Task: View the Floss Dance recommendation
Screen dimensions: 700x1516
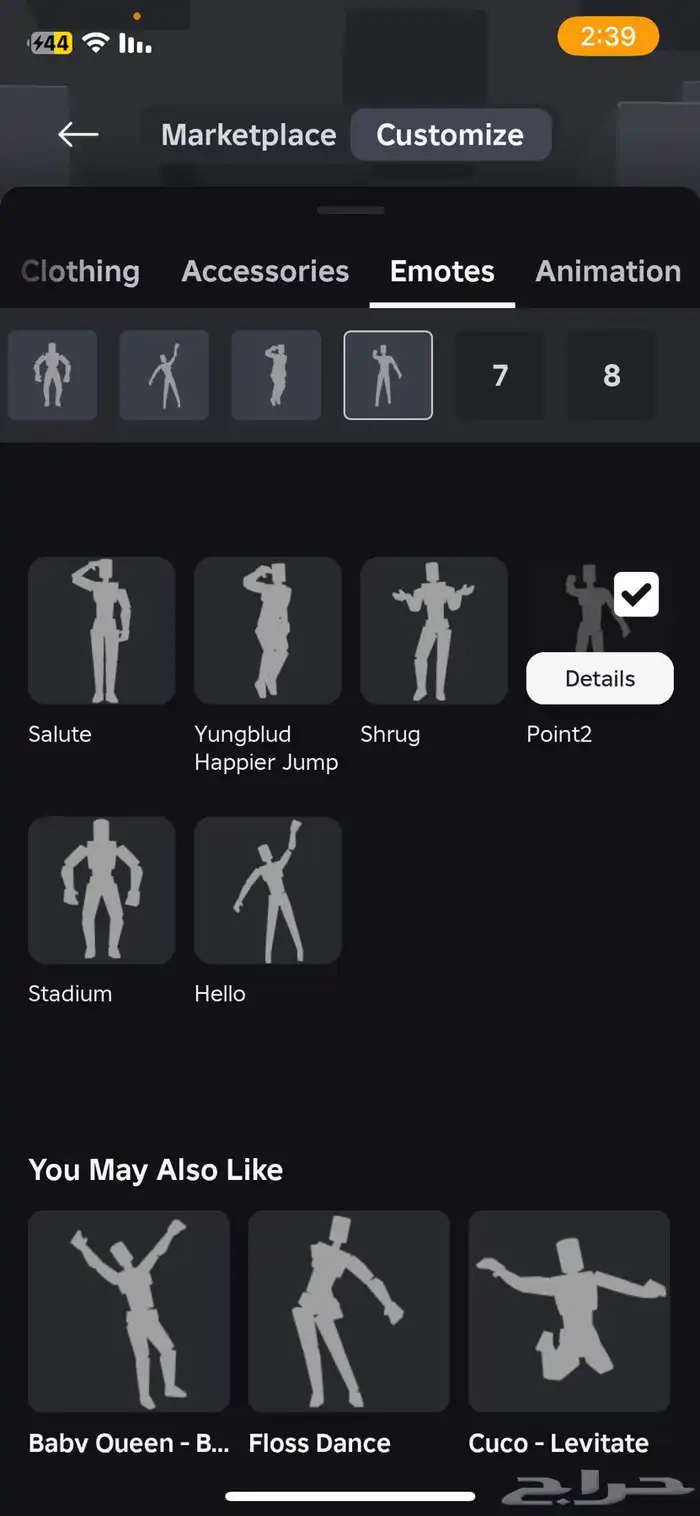Action: pyautogui.click(x=349, y=1312)
